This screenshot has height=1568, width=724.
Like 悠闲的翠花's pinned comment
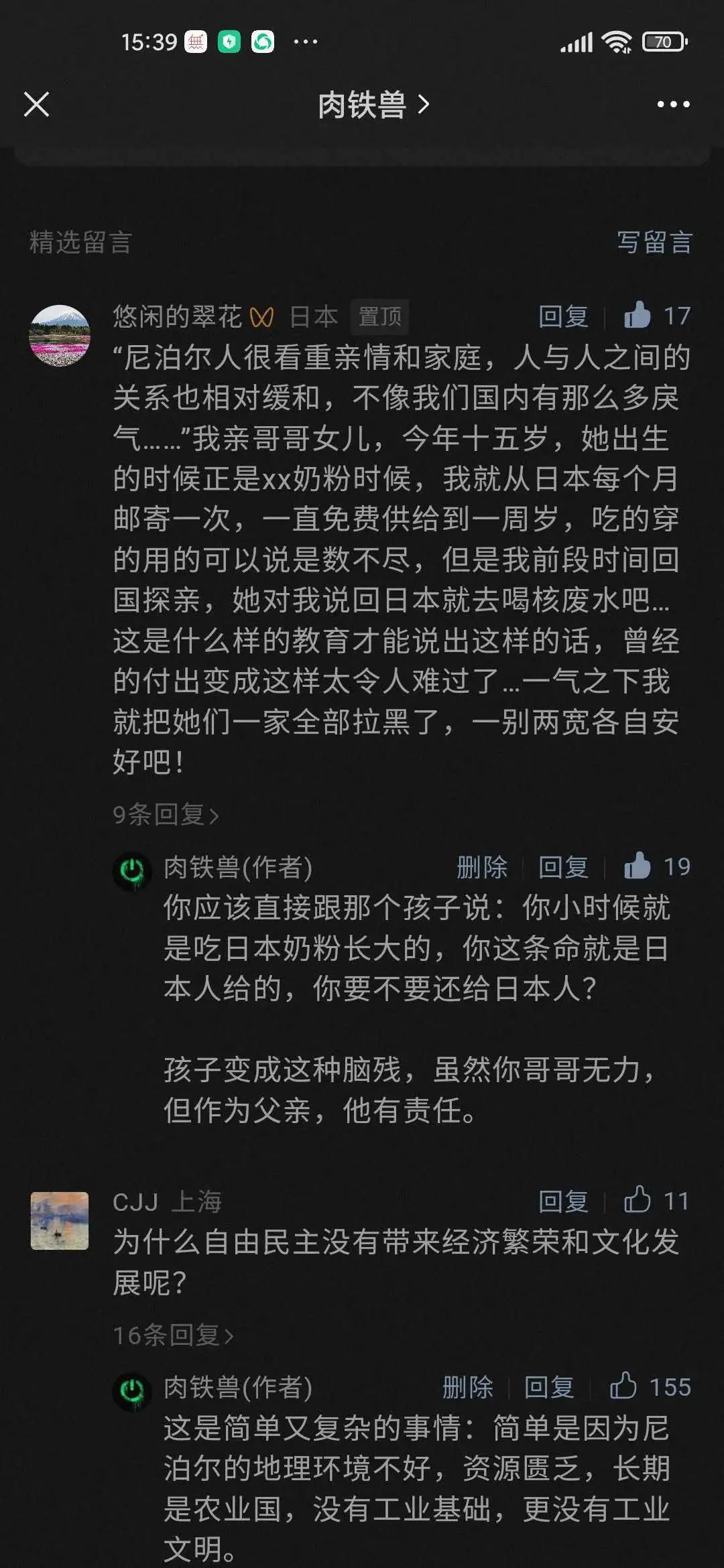[x=638, y=315]
